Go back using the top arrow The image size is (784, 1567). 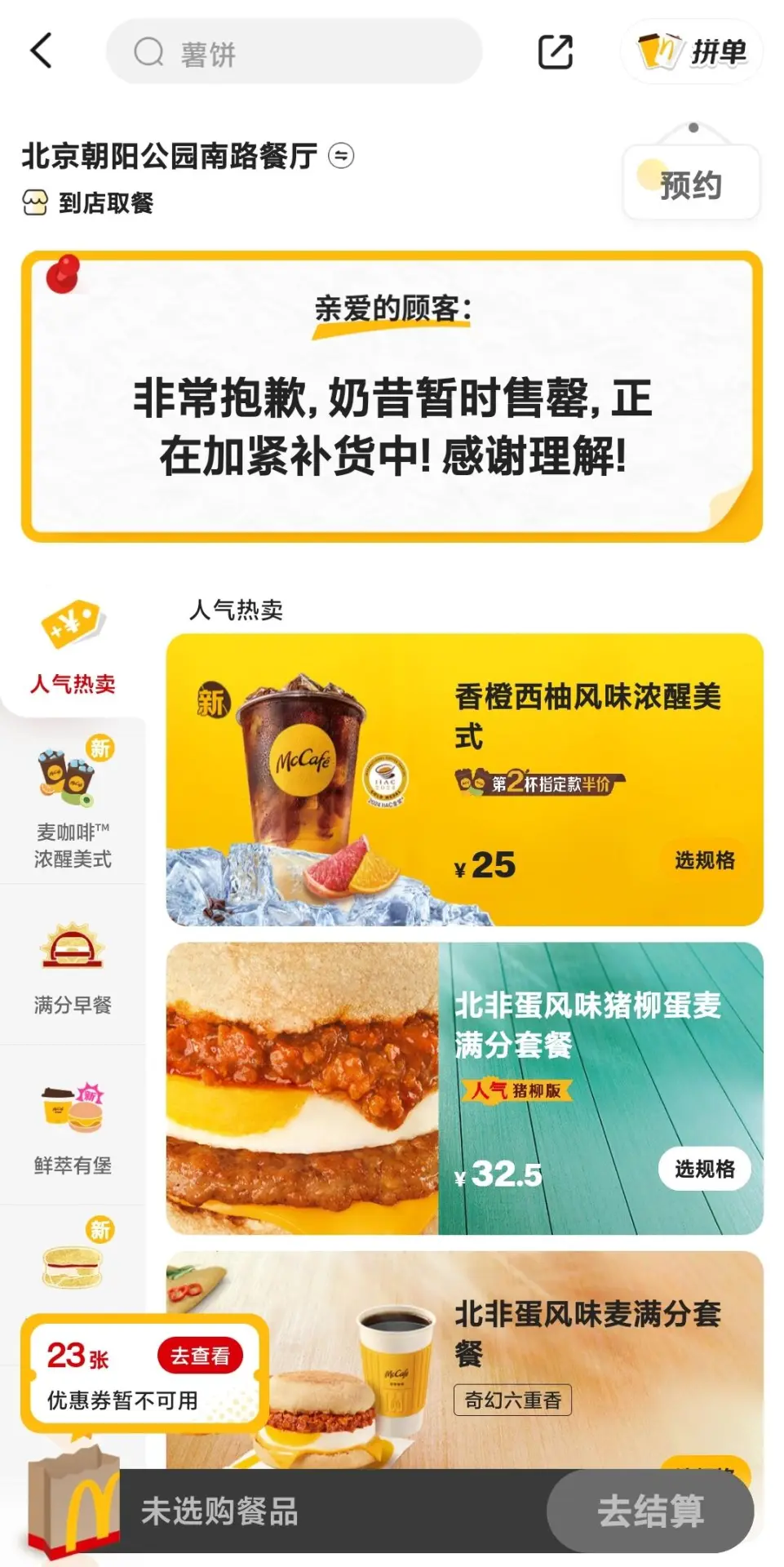click(41, 51)
